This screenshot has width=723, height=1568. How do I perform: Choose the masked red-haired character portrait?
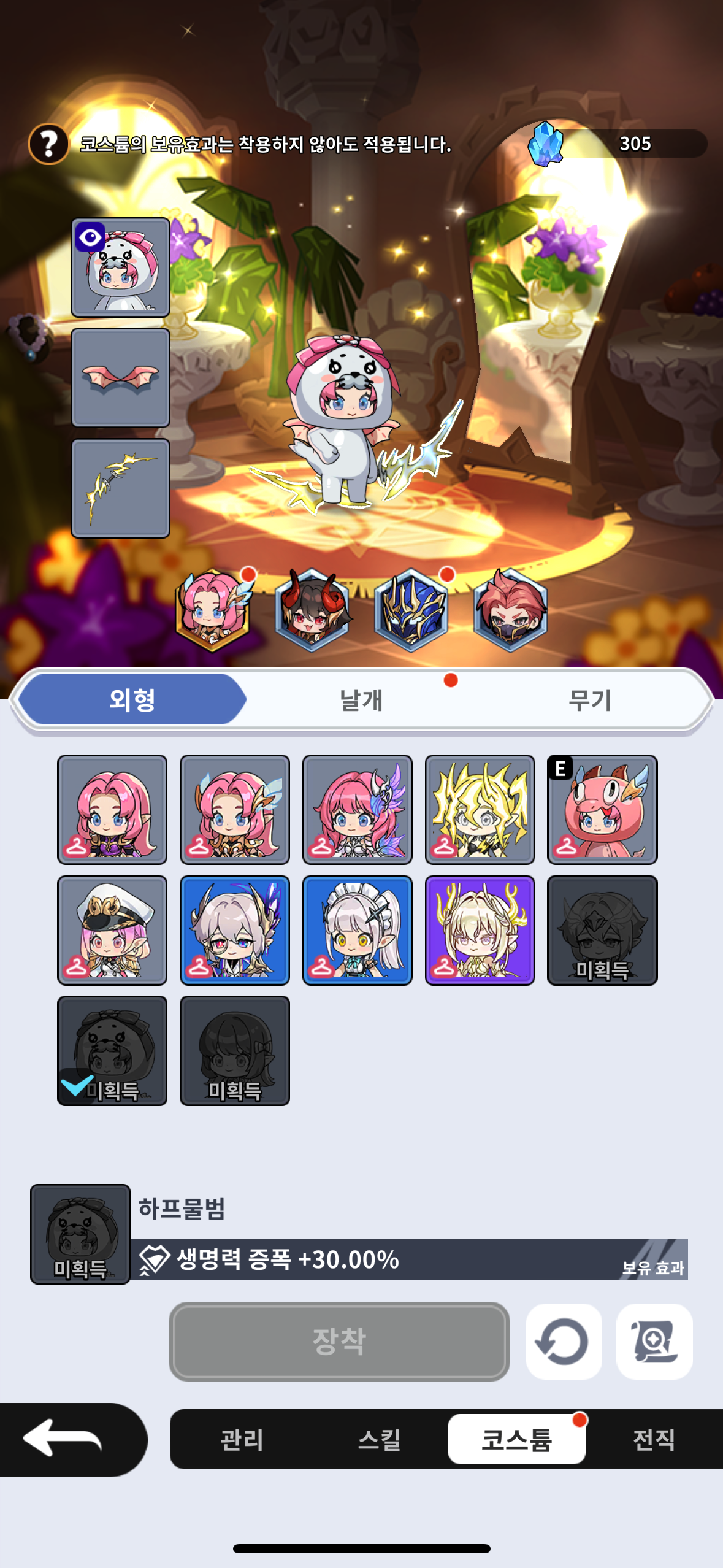click(x=510, y=609)
